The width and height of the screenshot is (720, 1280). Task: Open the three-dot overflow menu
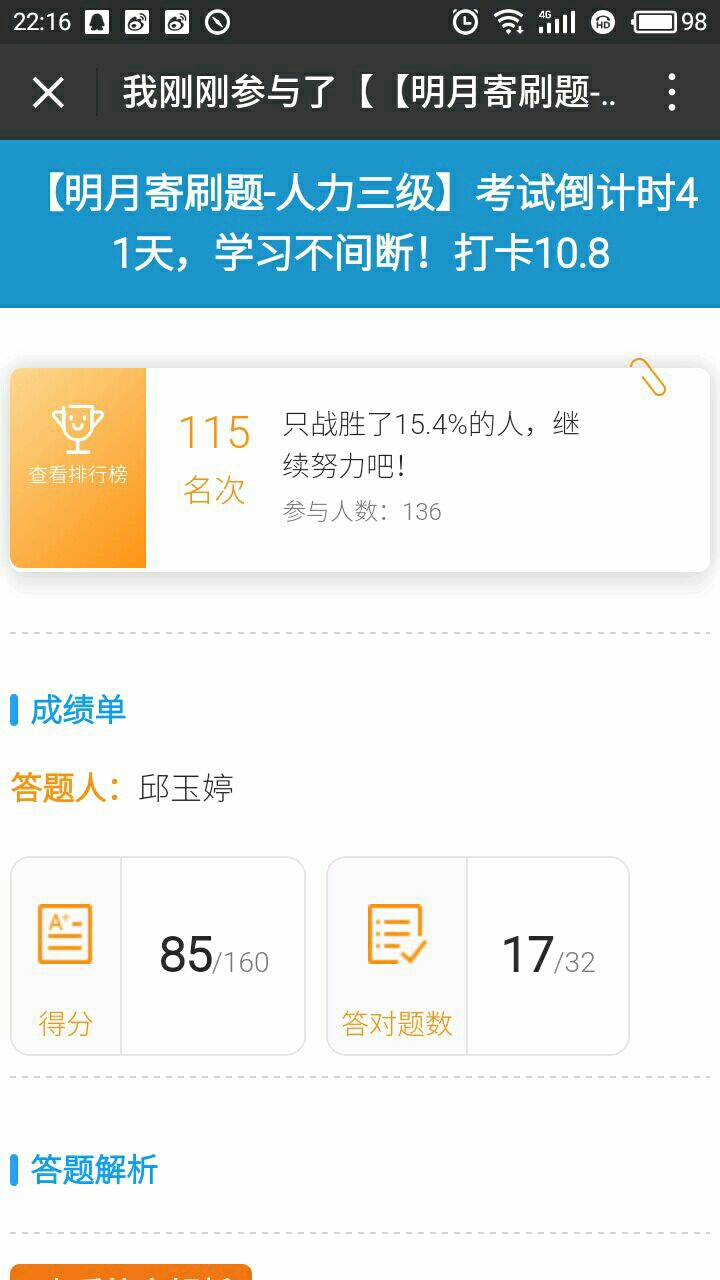click(x=672, y=93)
